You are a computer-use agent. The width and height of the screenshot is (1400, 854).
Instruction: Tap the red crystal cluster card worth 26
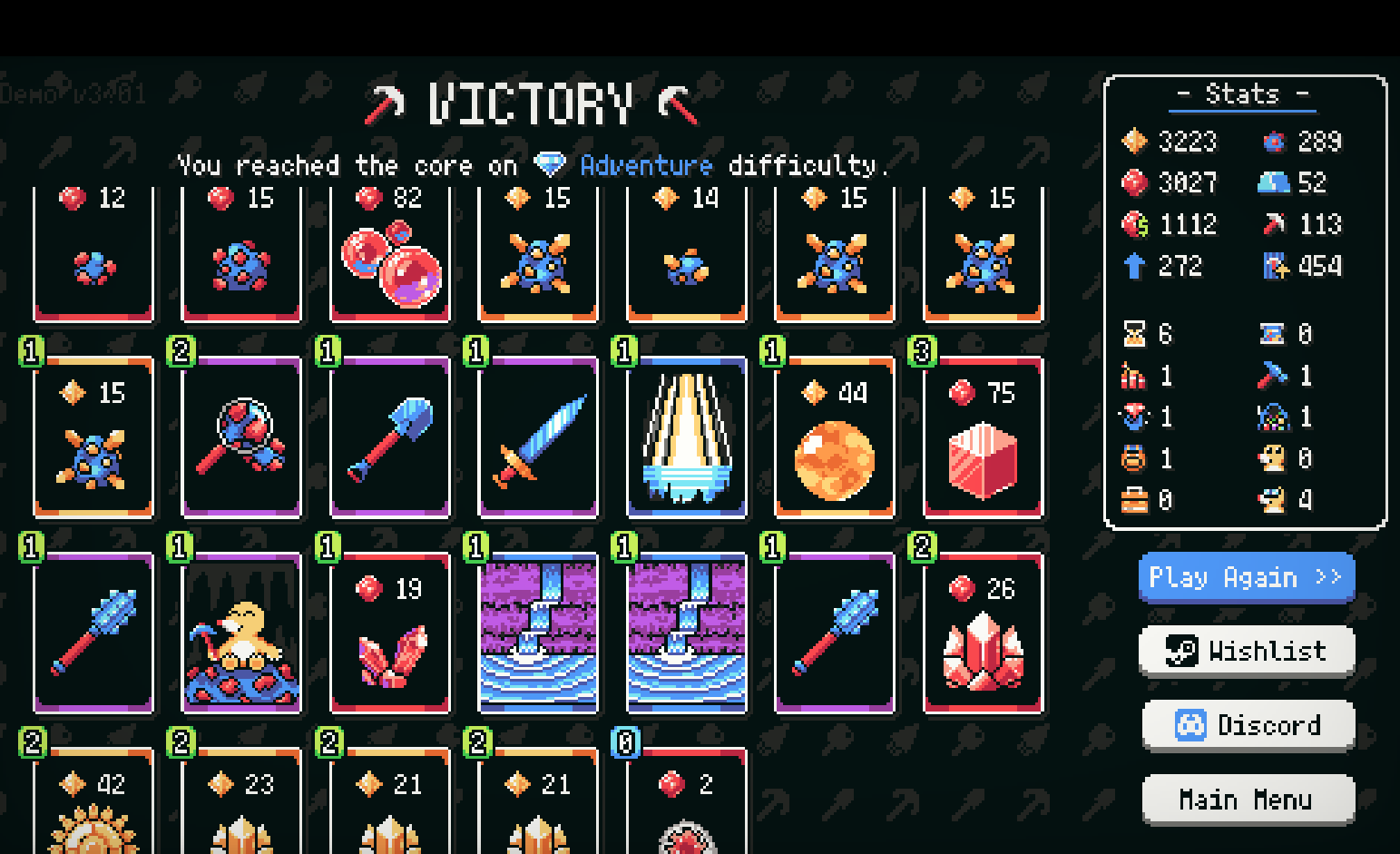[x=983, y=633]
